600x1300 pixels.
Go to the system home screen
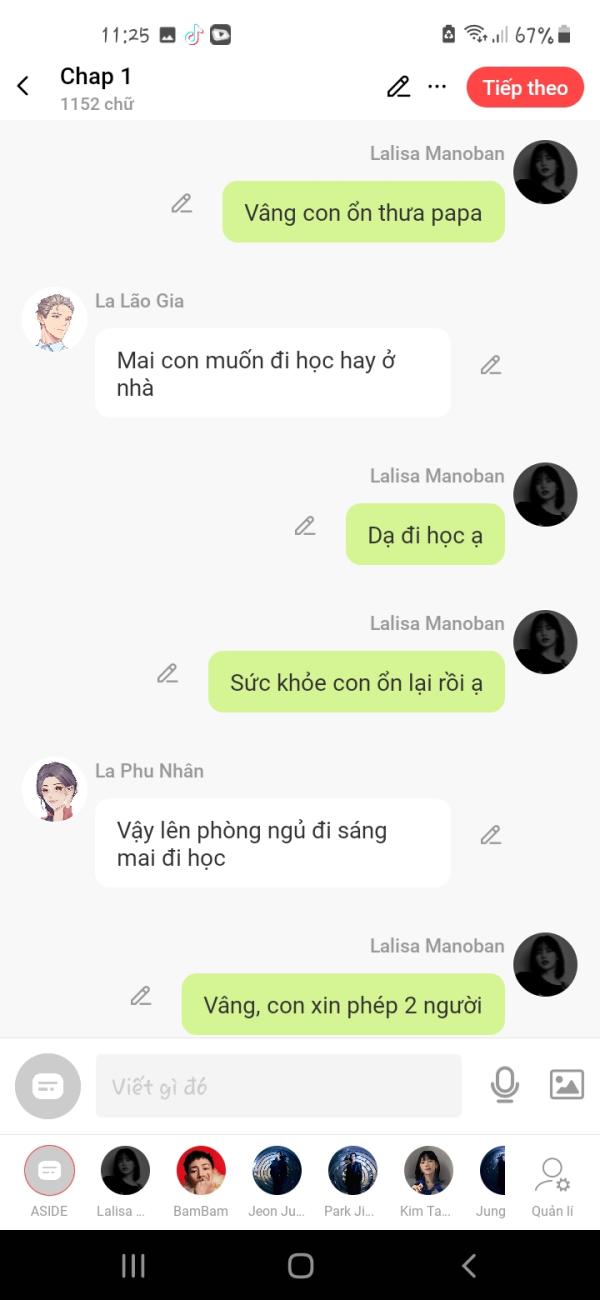[x=300, y=1266]
